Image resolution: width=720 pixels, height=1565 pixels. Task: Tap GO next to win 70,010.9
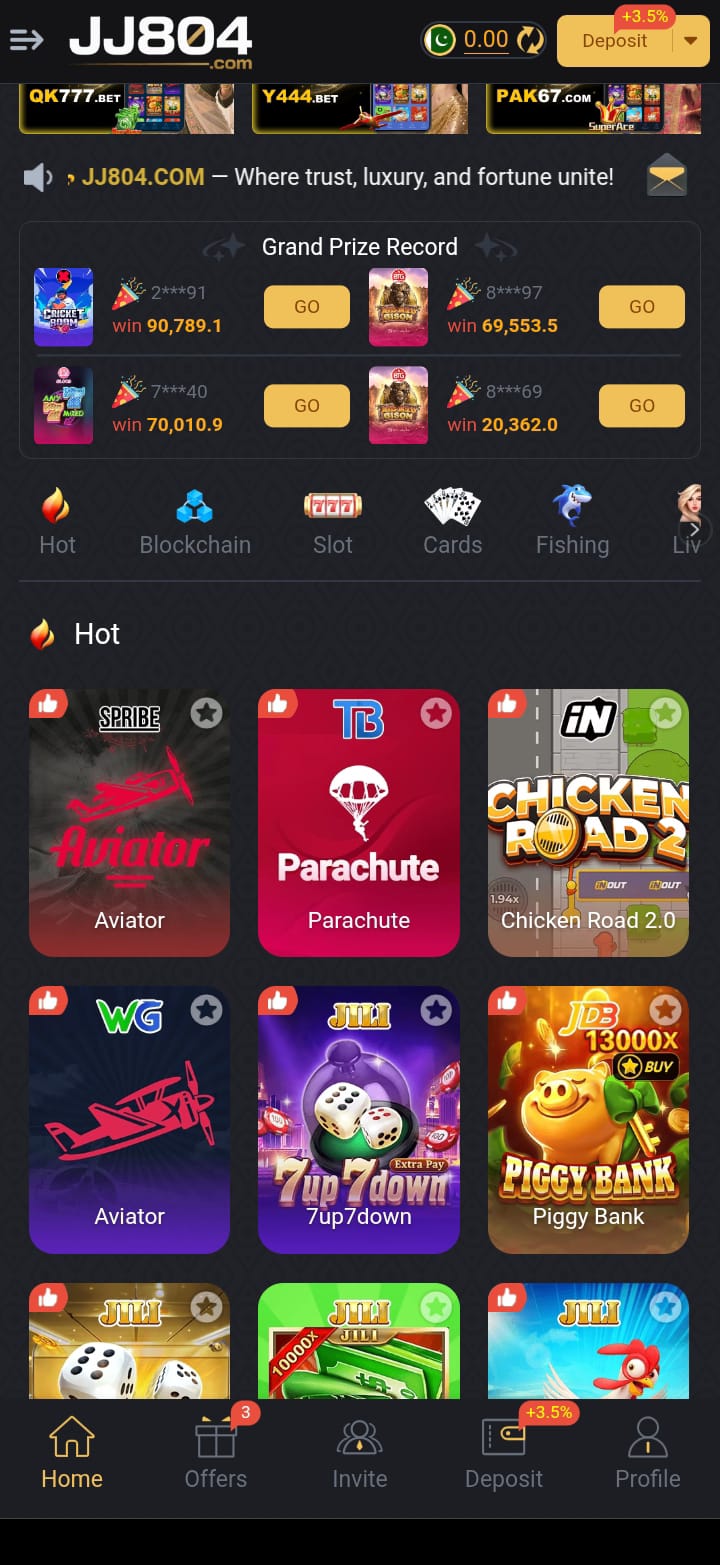click(x=307, y=406)
